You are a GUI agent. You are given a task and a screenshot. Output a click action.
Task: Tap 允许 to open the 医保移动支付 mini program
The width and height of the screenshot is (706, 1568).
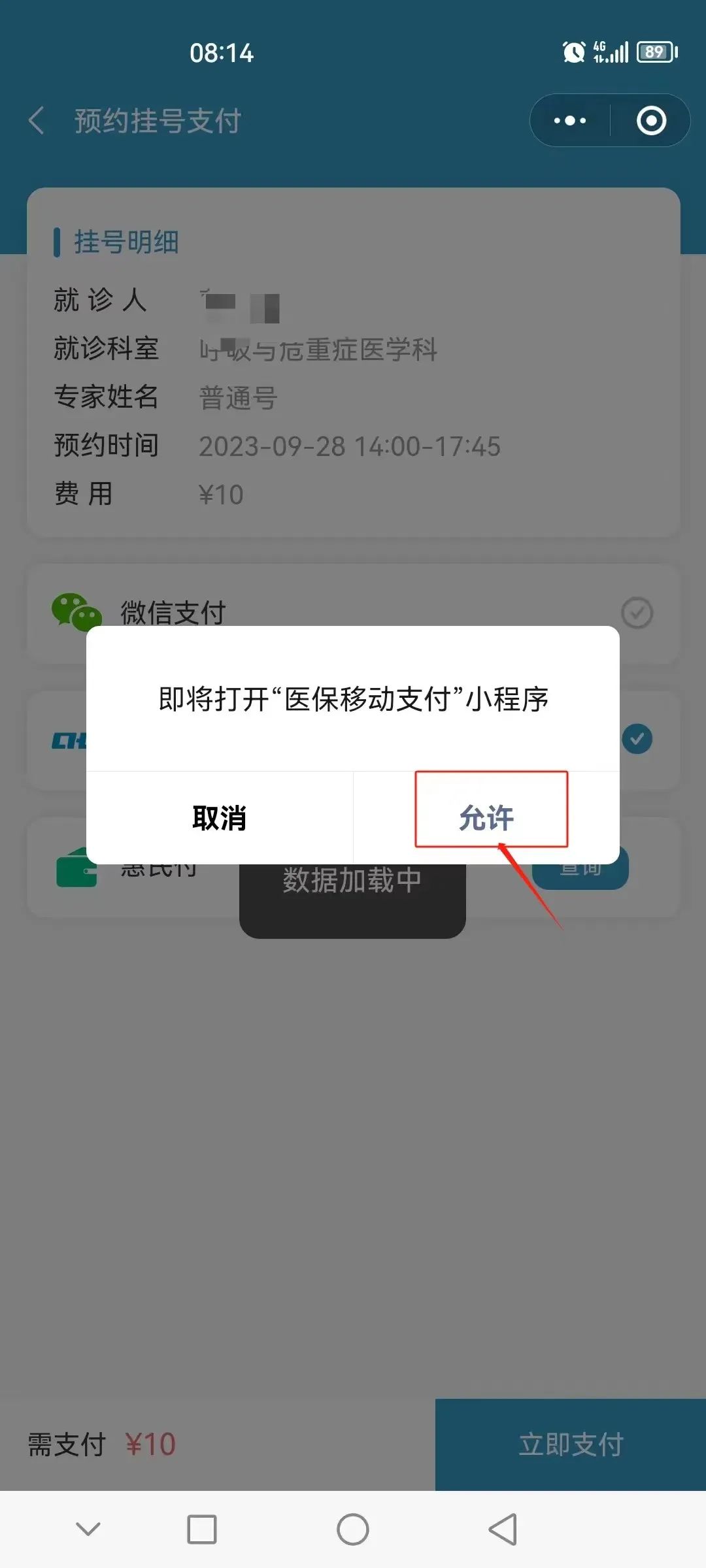point(487,817)
